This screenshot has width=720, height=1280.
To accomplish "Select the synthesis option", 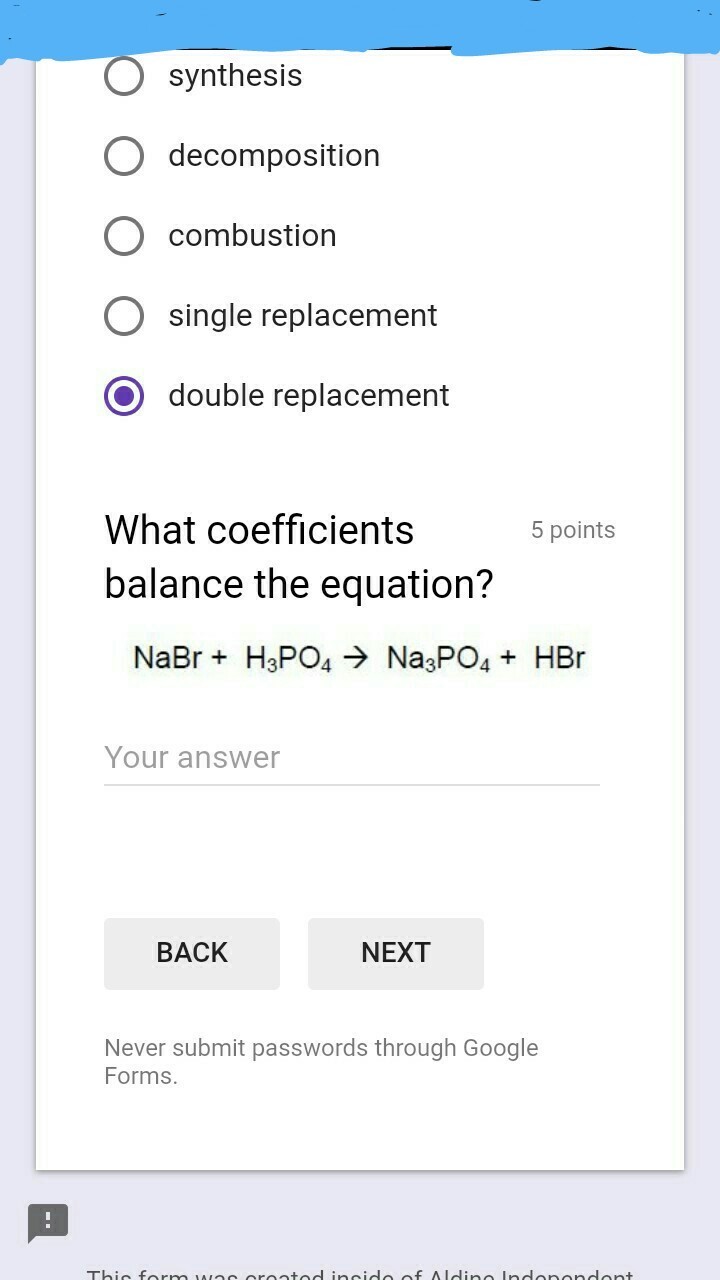I will coord(124,76).
